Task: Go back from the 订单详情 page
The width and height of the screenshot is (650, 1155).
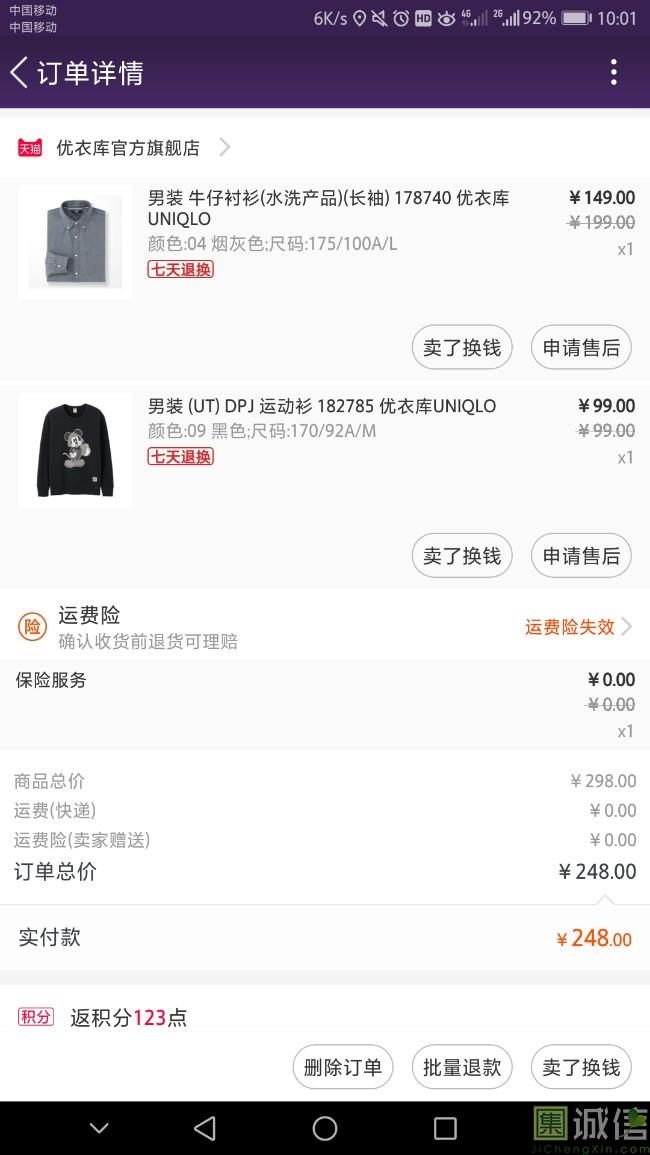Action: pos(20,73)
